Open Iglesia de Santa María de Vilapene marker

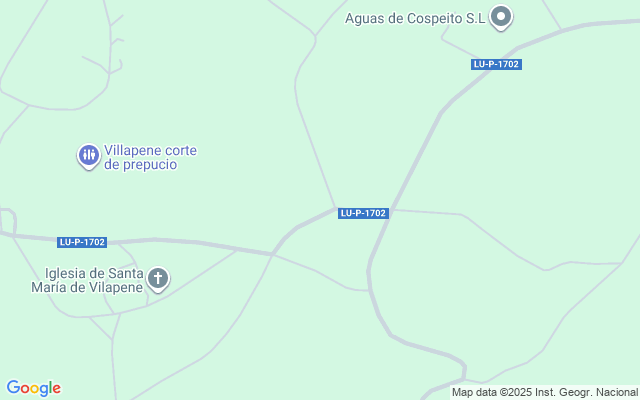click(158, 280)
